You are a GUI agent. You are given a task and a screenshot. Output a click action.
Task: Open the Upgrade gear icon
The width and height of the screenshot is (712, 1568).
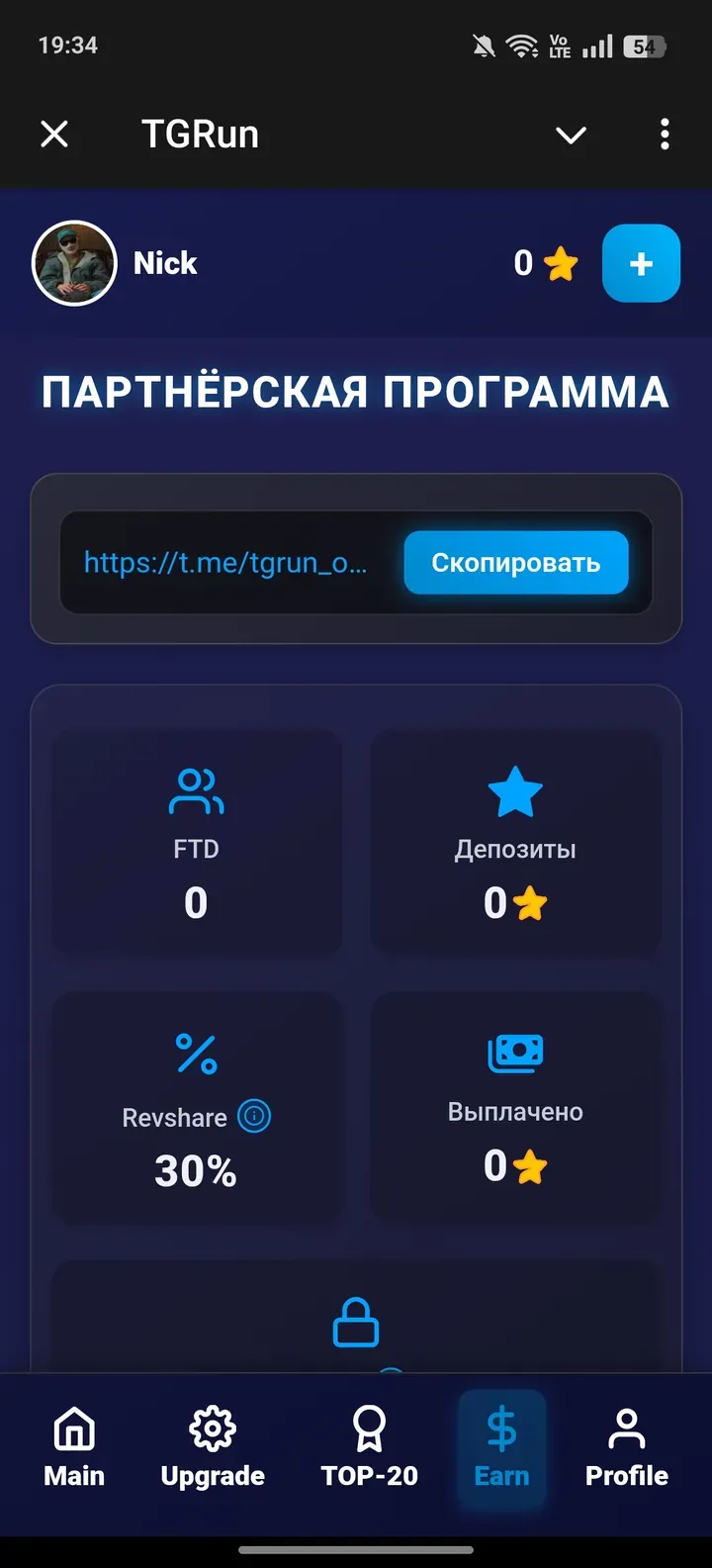point(213,1428)
